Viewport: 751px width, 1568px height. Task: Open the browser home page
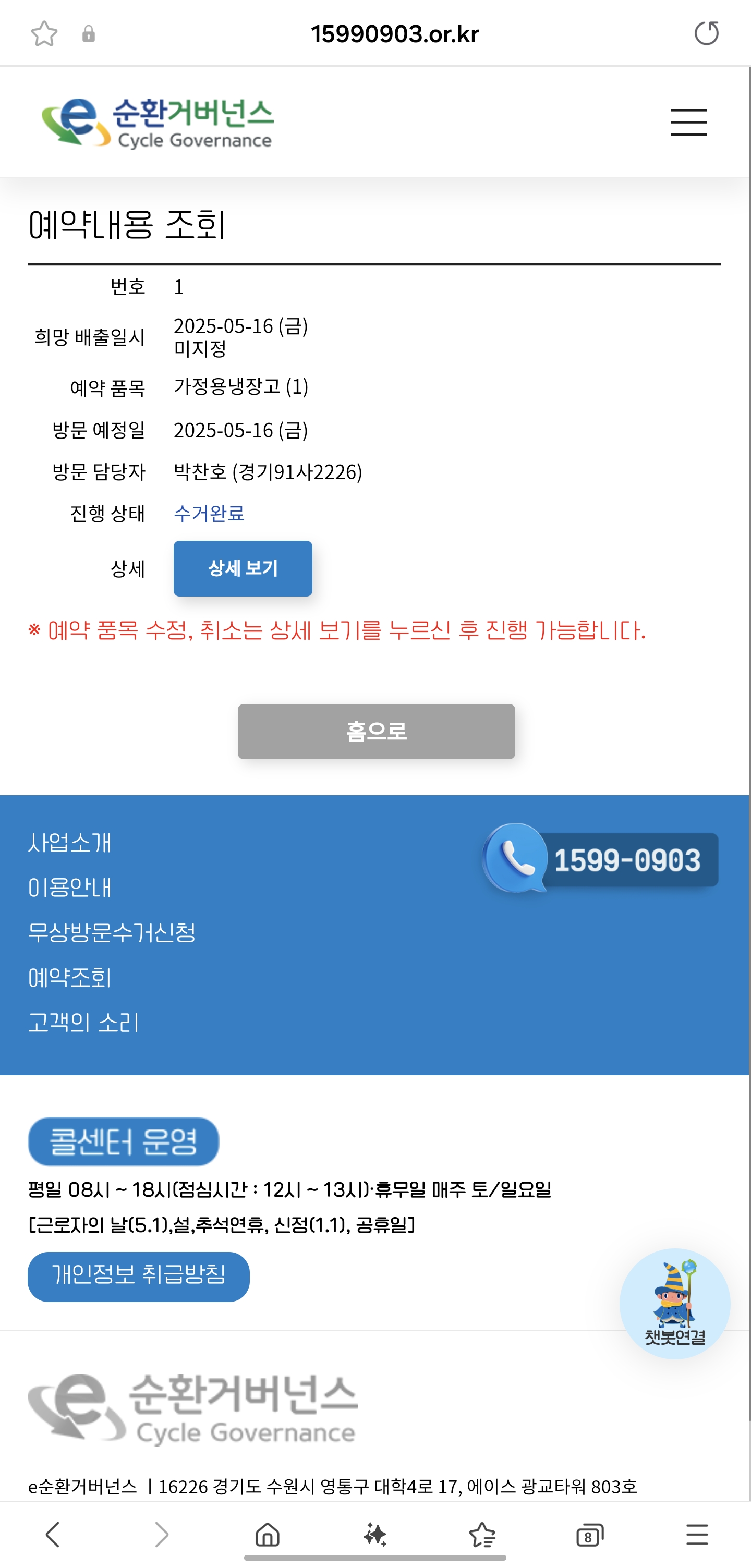[x=267, y=1535]
